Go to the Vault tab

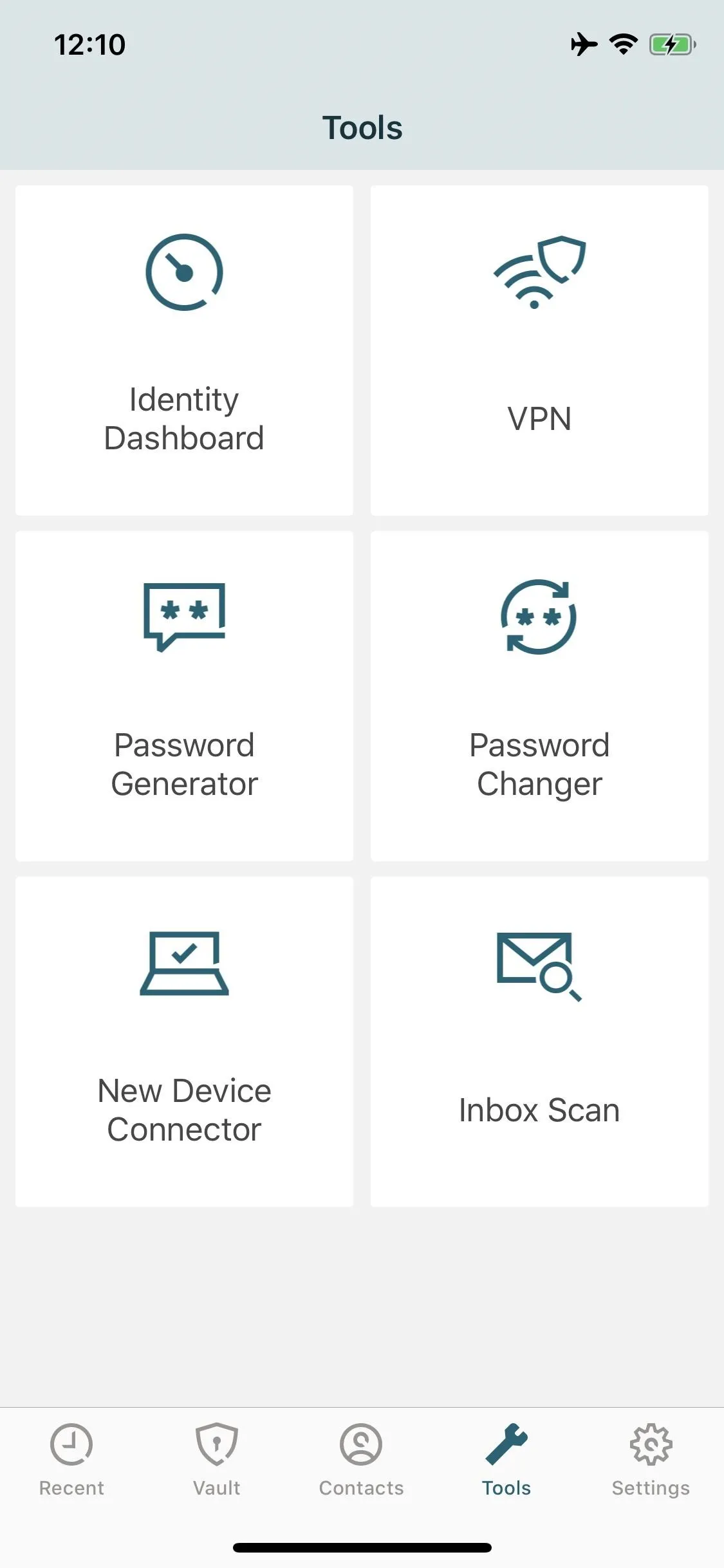(x=217, y=1460)
